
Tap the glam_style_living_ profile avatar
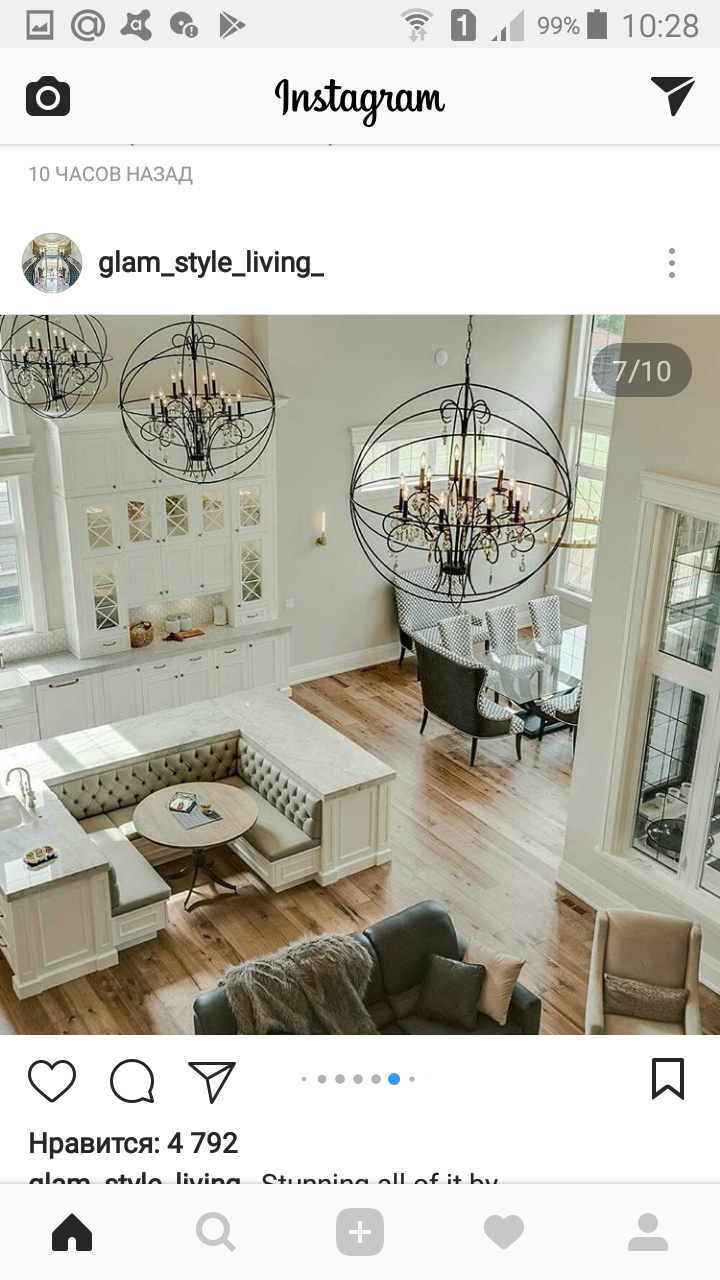[52, 263]
